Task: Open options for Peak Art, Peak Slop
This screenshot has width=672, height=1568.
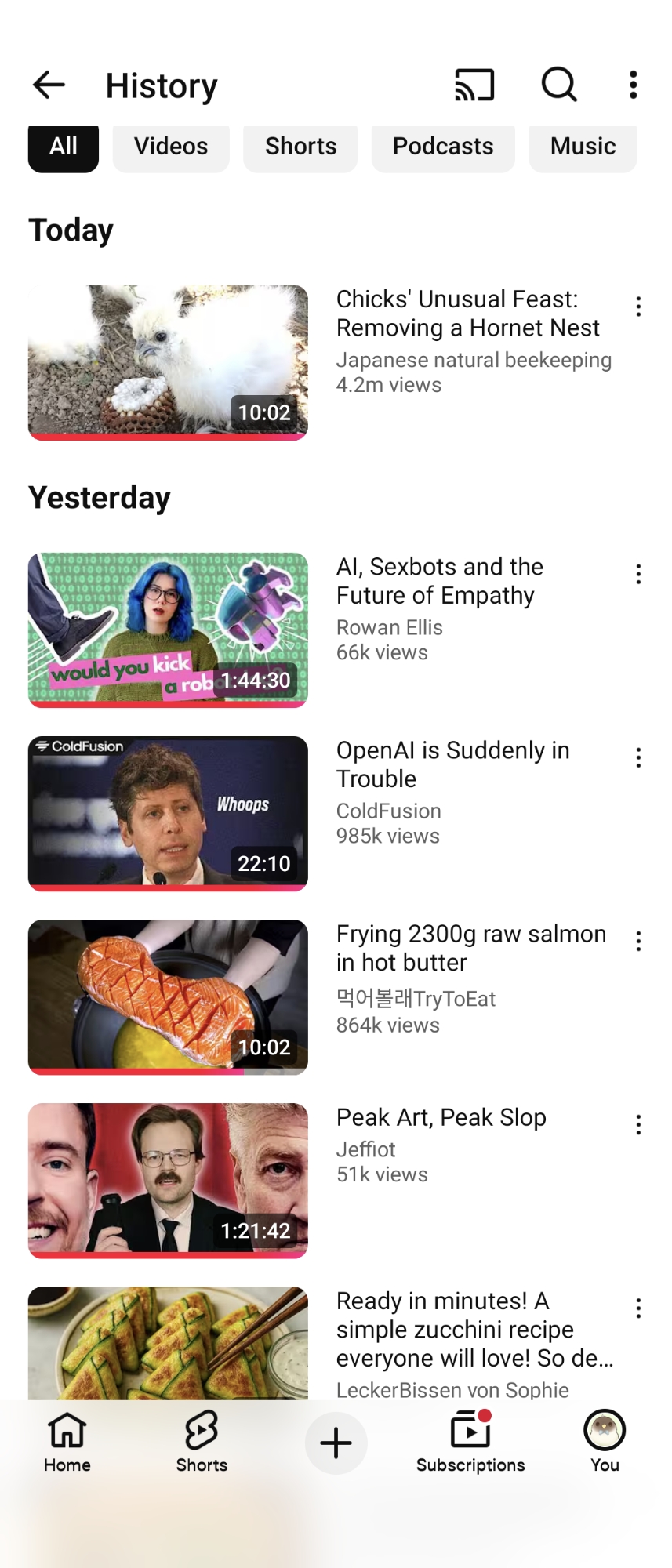Action: coord(638,1125)
